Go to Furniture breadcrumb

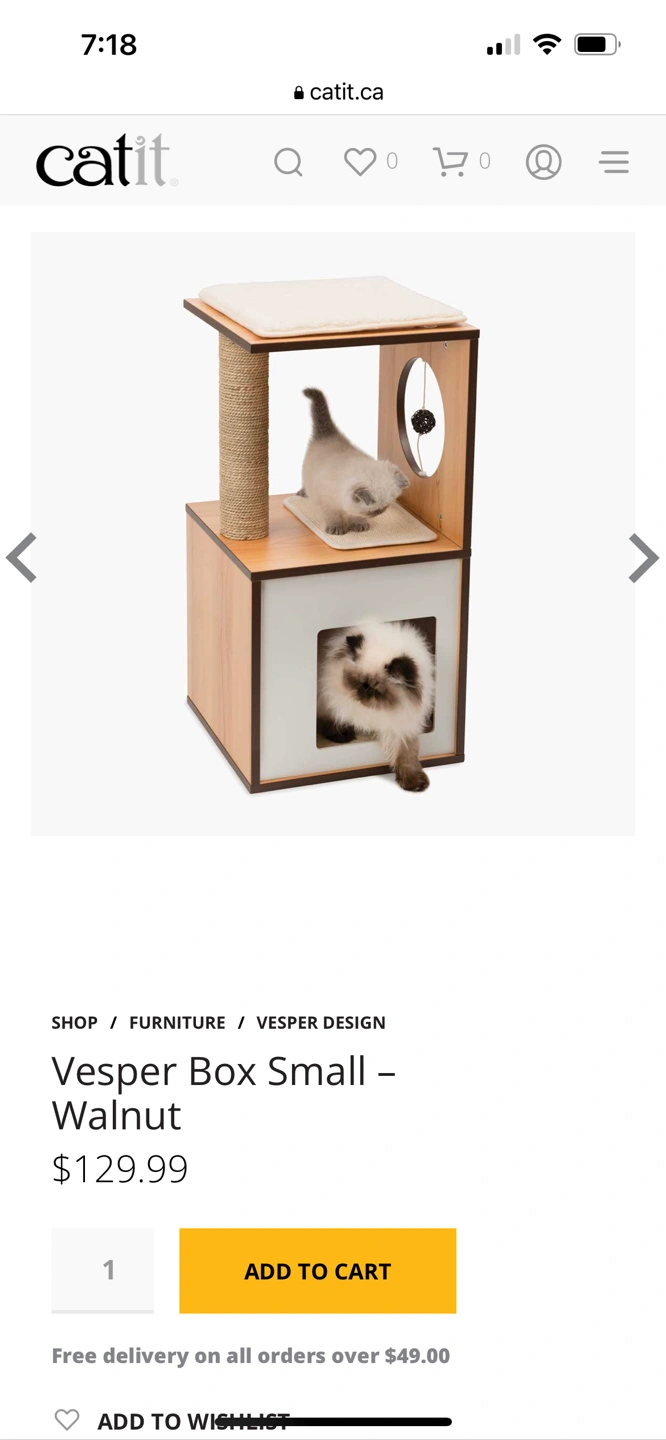(x=177, y=1023)
